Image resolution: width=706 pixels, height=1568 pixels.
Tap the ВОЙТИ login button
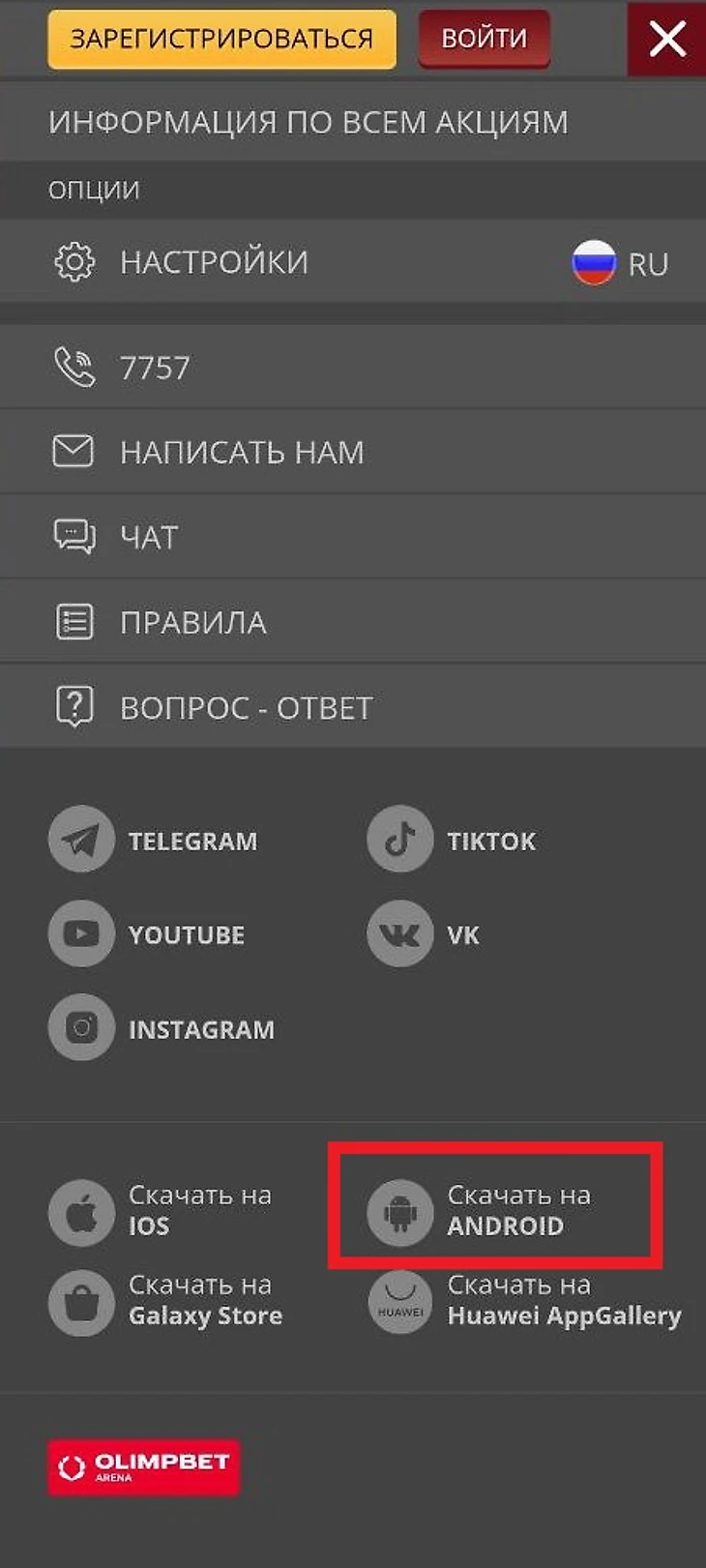tap(484, 39)
